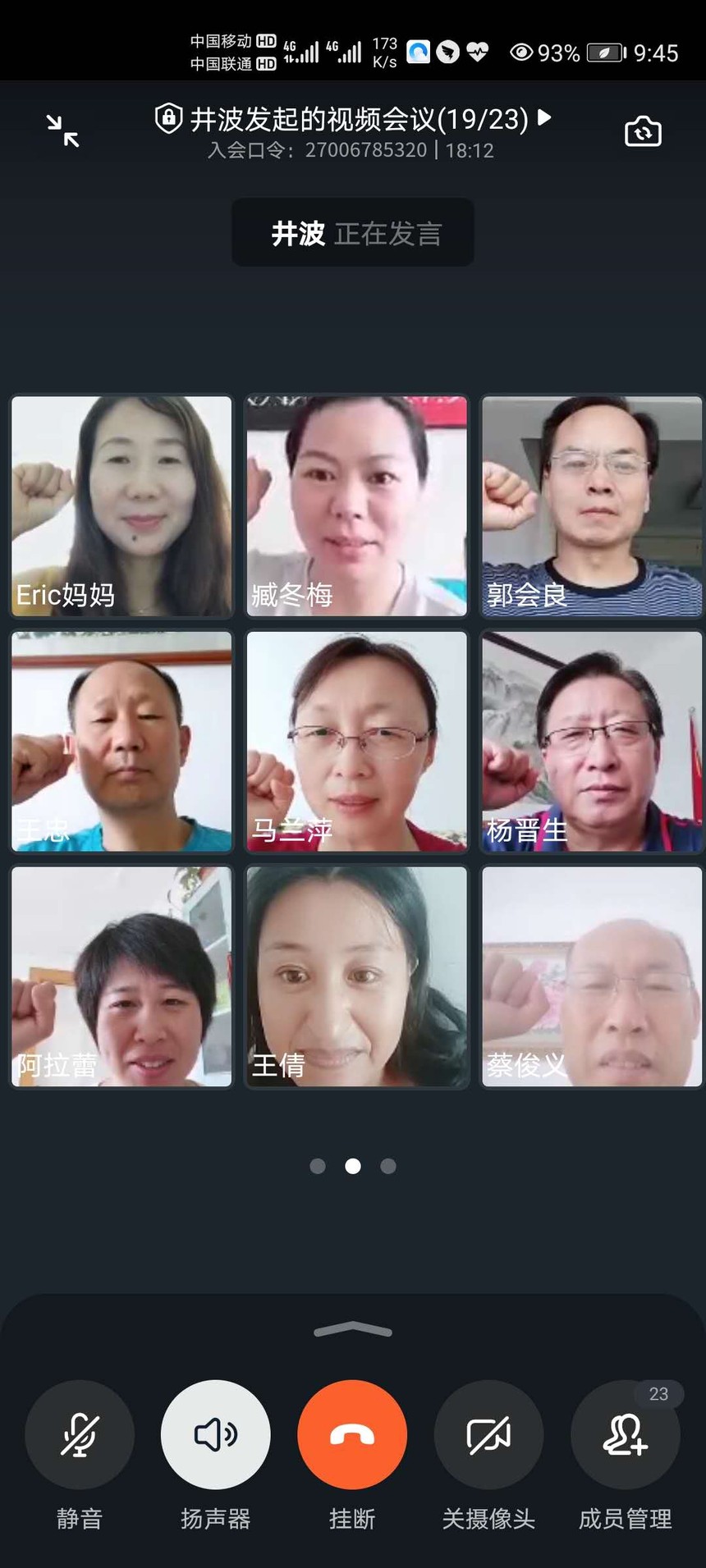Expand the meeting title details arrow
The width and height of the screenshot is (706, 1568).
[544, 117]
